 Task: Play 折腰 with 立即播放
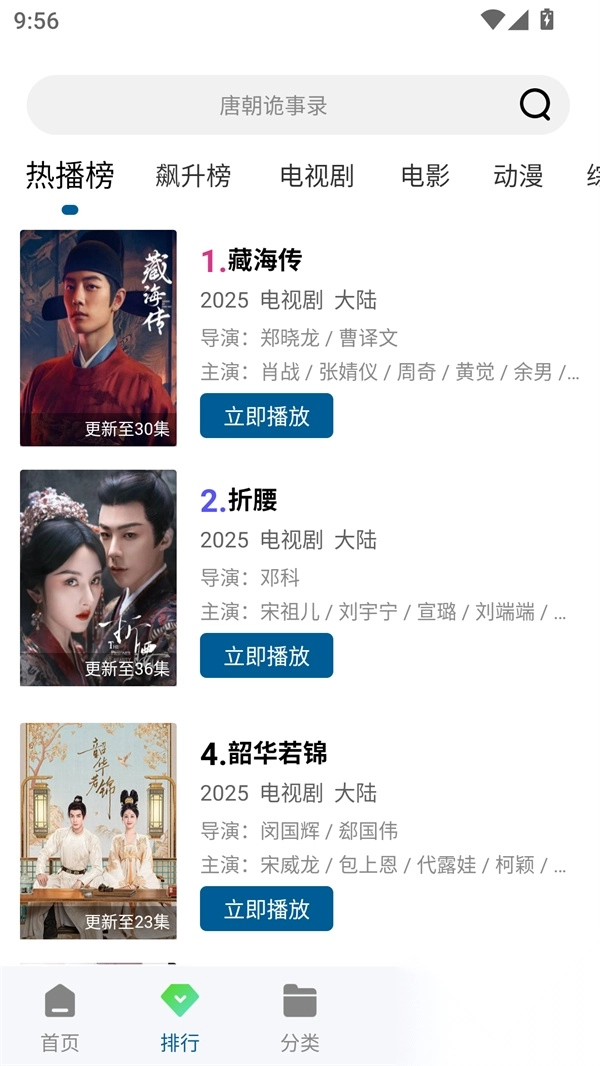tap(266, 656)
